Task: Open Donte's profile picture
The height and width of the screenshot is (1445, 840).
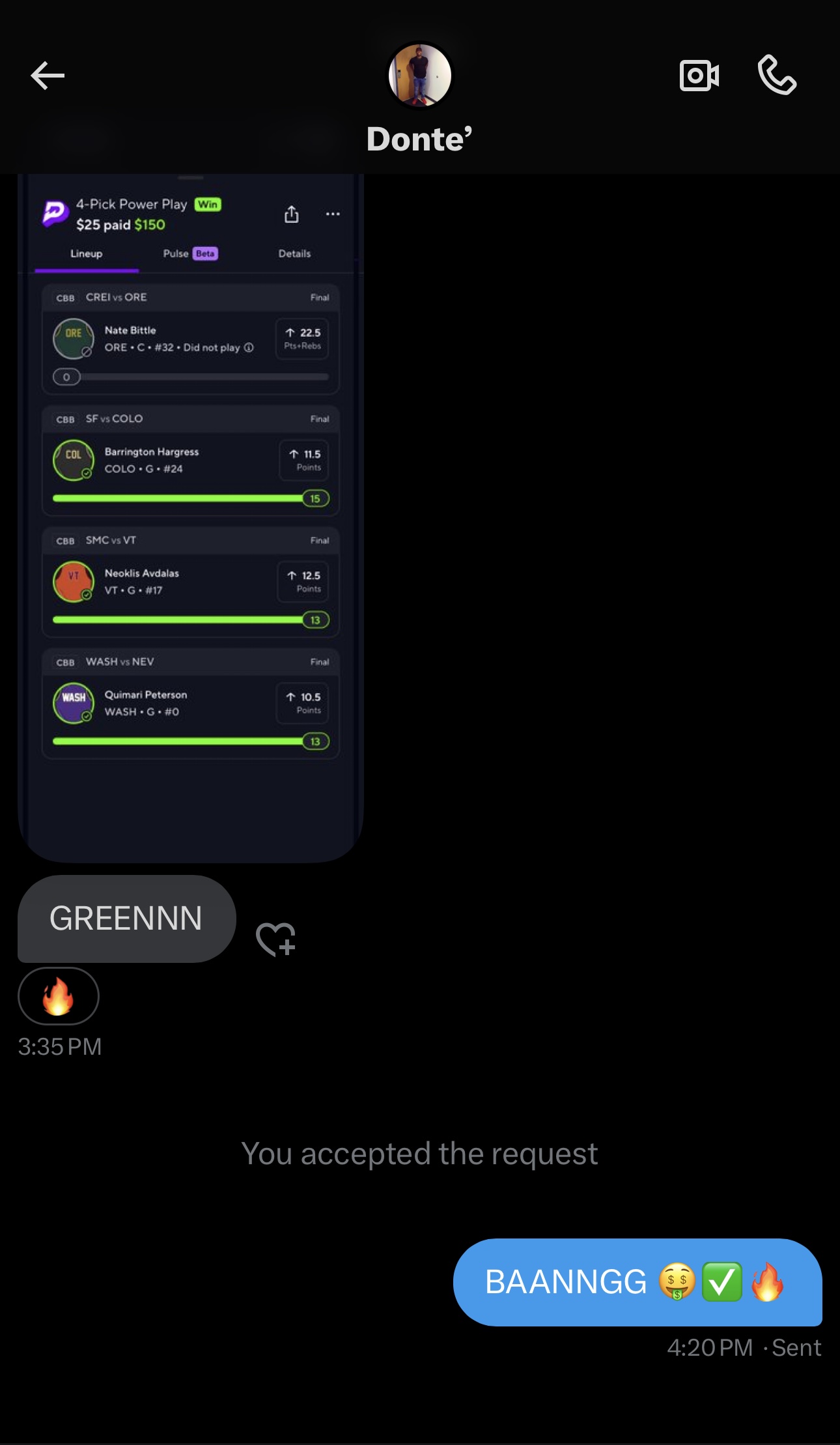Action: coord(420,76)
